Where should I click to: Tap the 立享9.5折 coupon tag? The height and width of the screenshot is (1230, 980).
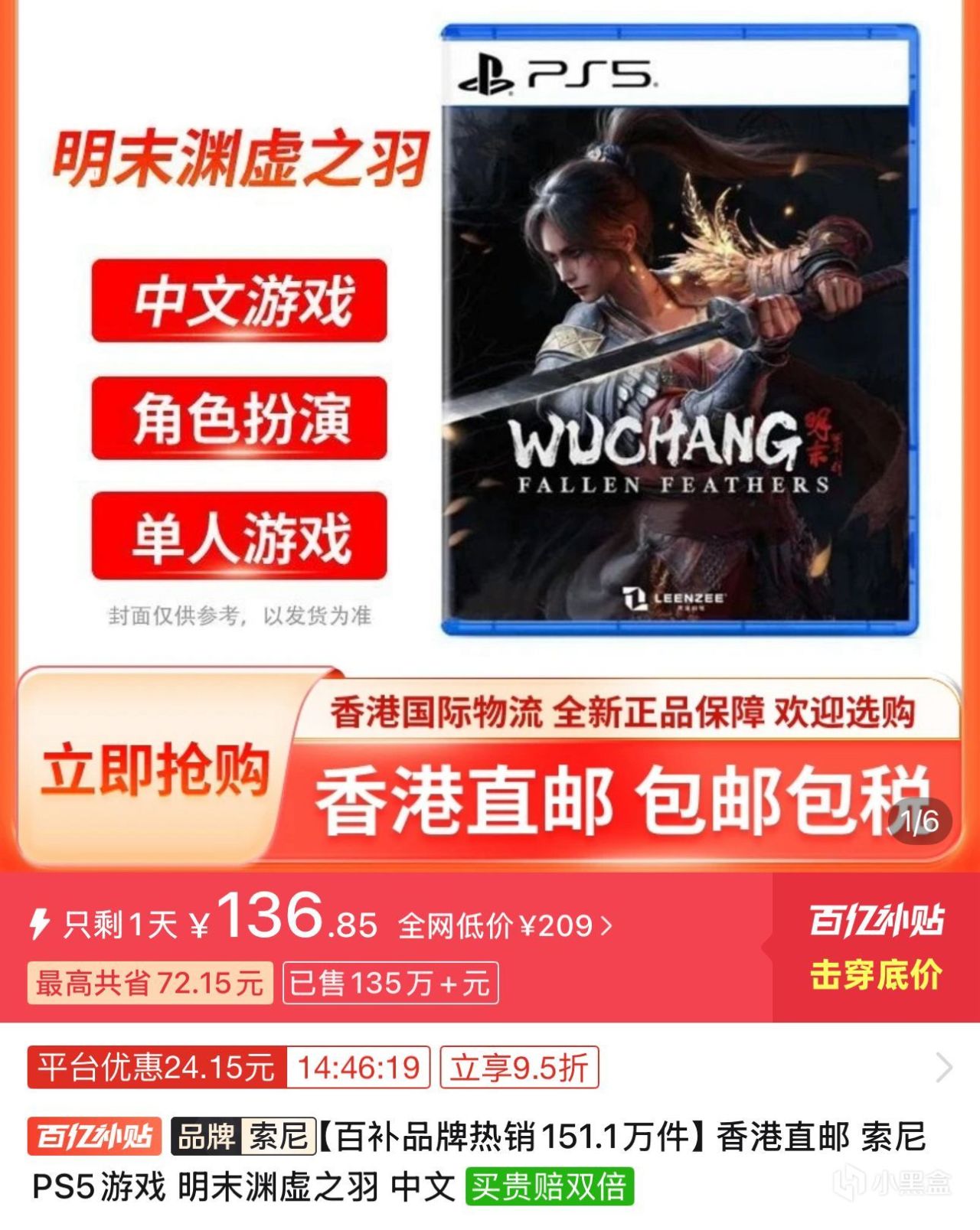tap(519, 1068)
